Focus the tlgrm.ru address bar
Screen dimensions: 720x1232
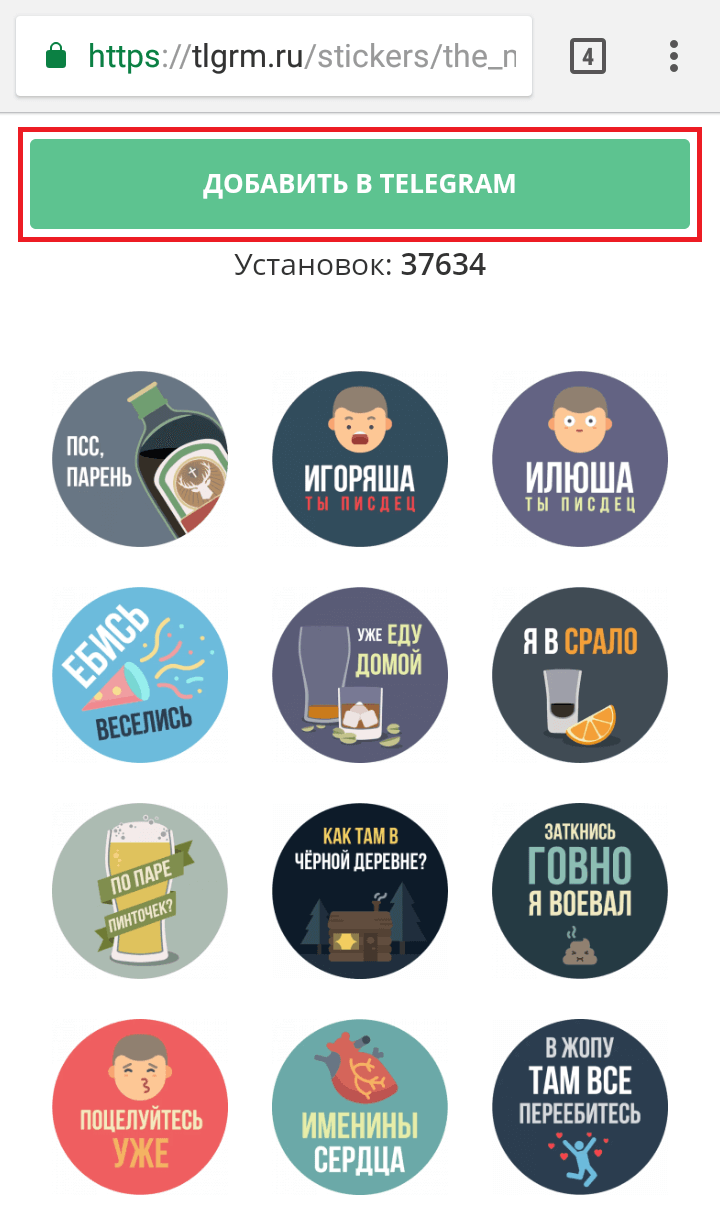(x=290, y=56)
